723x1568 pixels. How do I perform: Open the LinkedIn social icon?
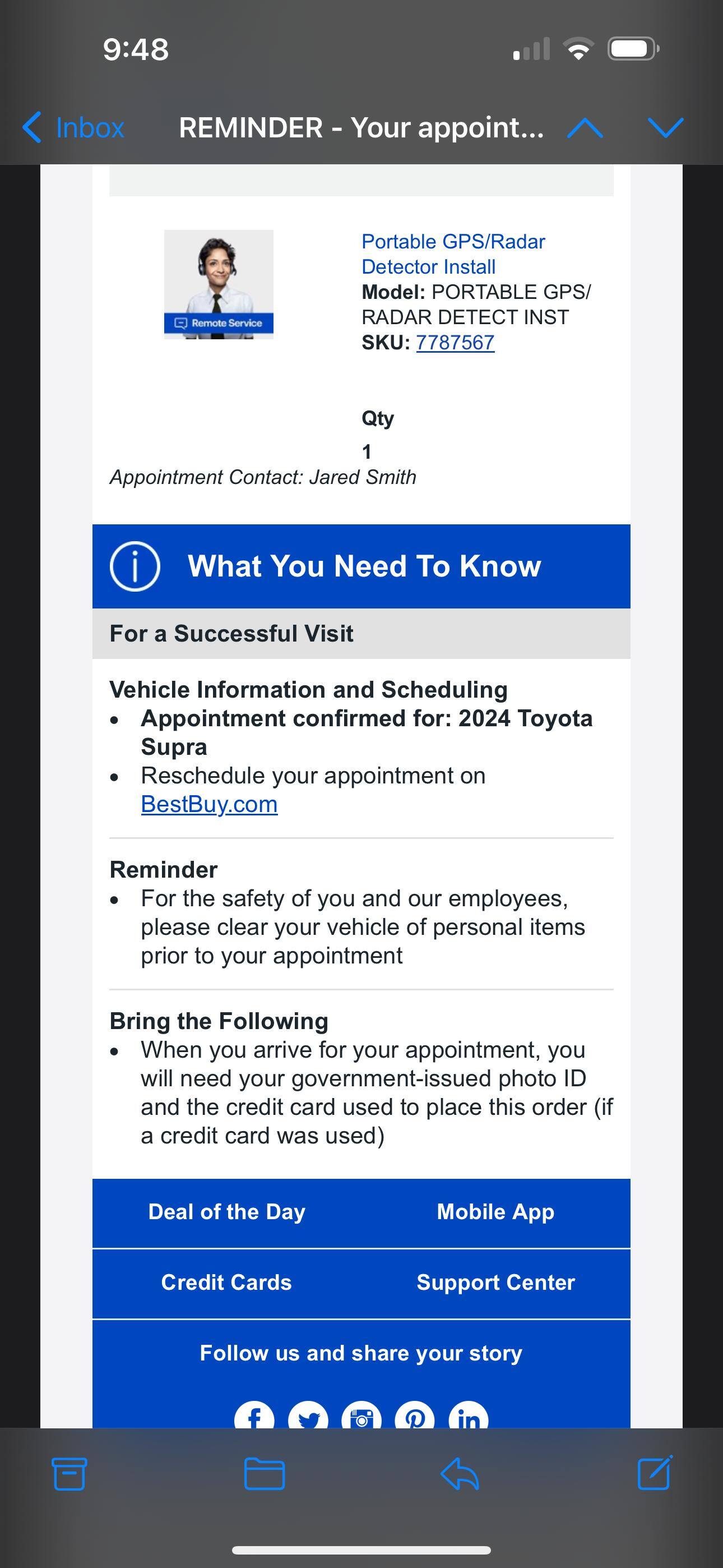pos(468,1417)
